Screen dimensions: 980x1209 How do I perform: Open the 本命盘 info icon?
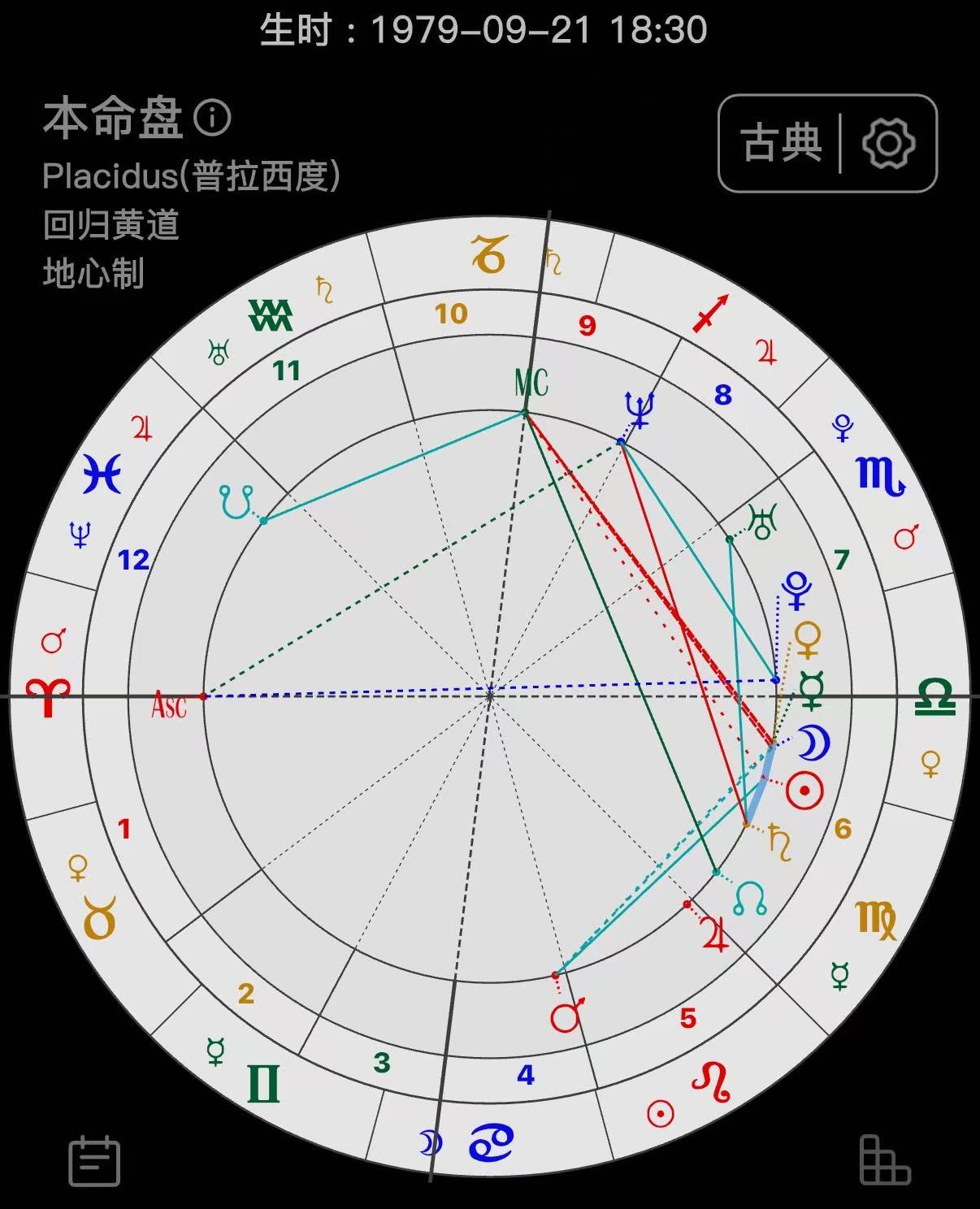point(213,119)
